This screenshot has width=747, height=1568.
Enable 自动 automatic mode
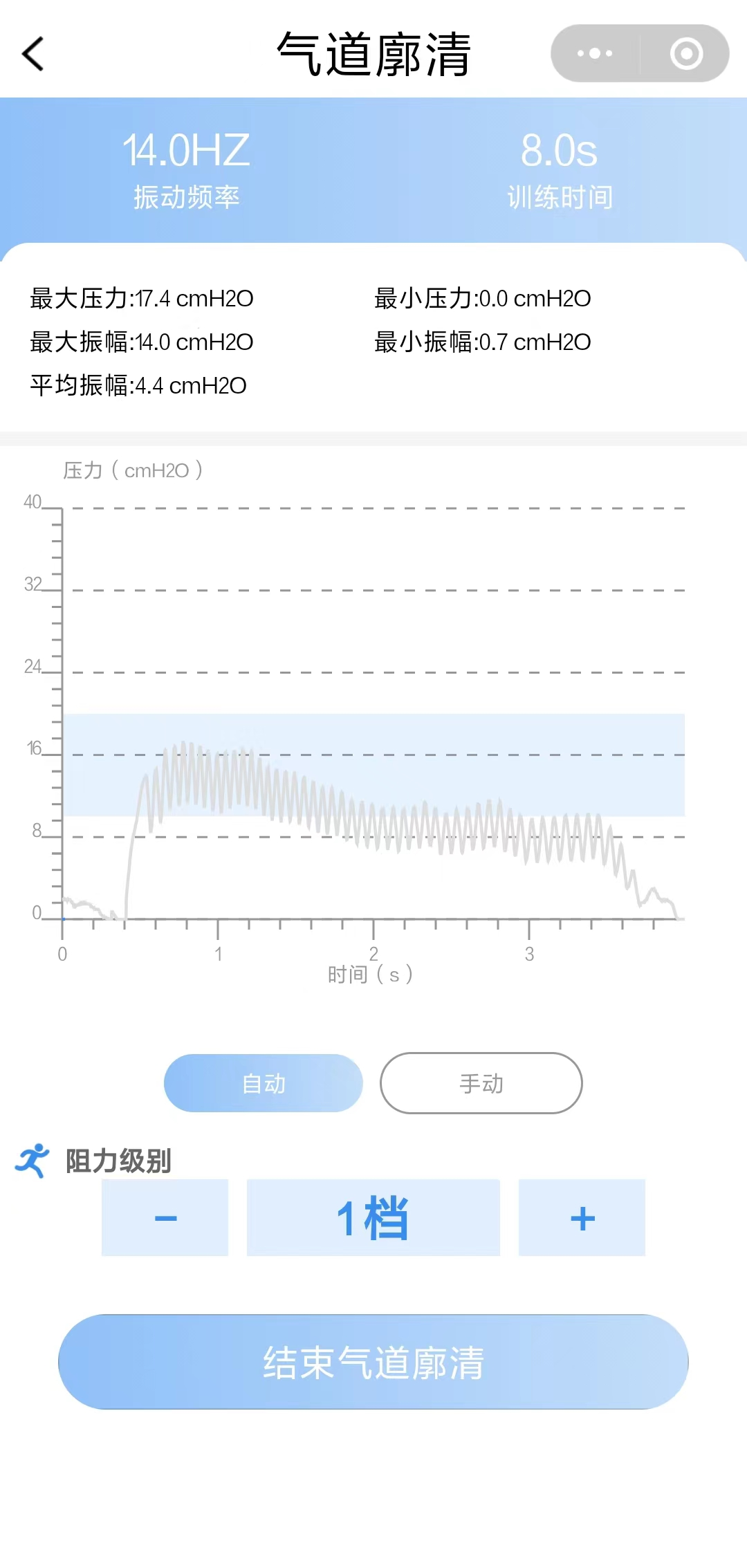[263, 1084]
